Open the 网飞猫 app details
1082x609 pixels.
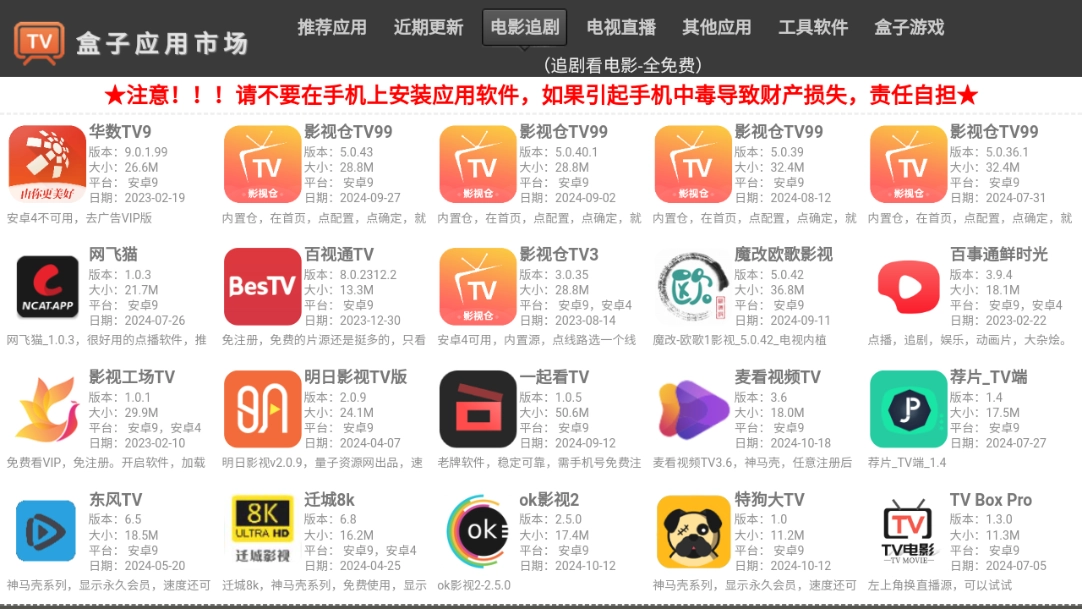[48, 287]
